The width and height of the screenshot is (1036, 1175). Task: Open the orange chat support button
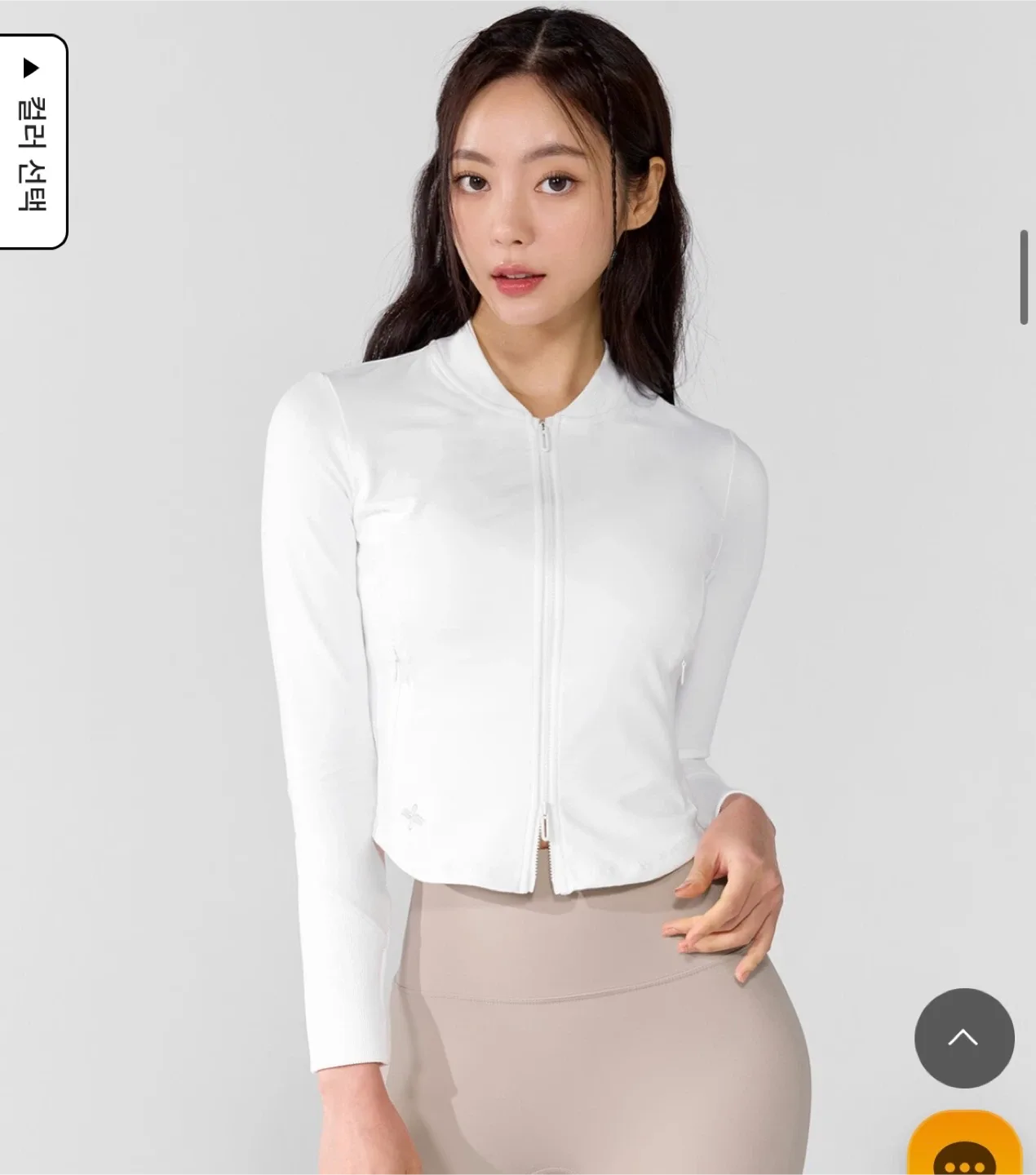coord(965,1147)
